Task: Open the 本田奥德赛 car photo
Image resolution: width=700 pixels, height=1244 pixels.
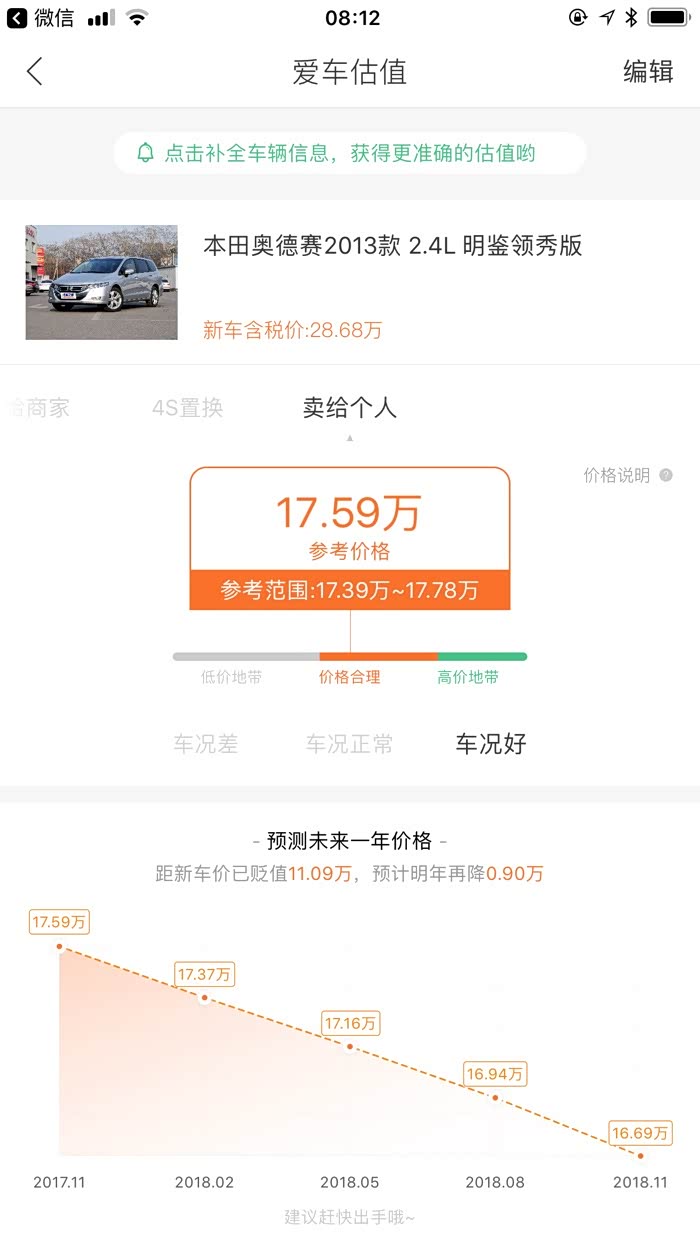Action: pyautogui.click(x=101, y=282)
